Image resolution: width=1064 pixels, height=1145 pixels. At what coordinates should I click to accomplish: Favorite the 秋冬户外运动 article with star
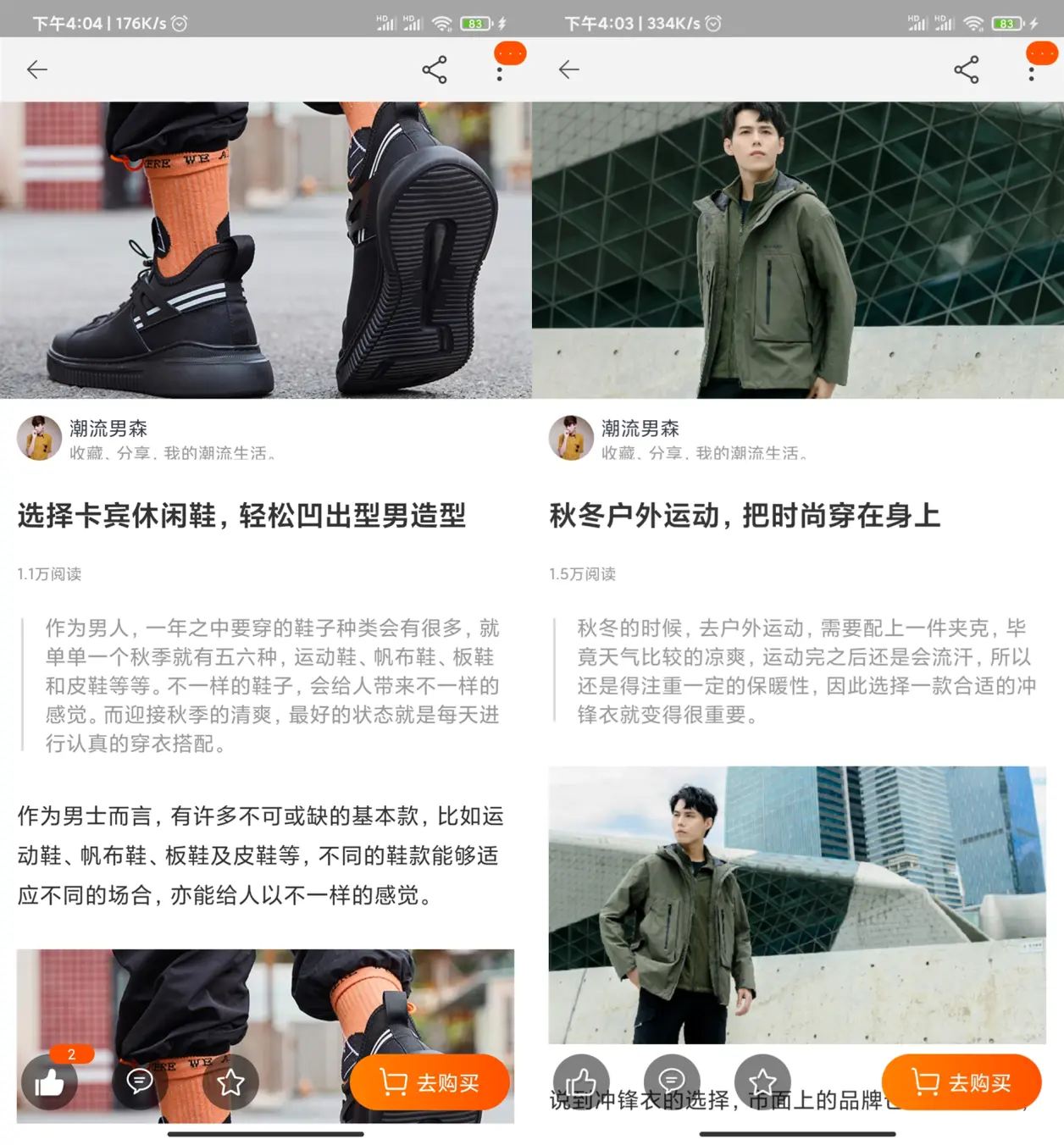pyautogui.click(x=762, y=1081)
